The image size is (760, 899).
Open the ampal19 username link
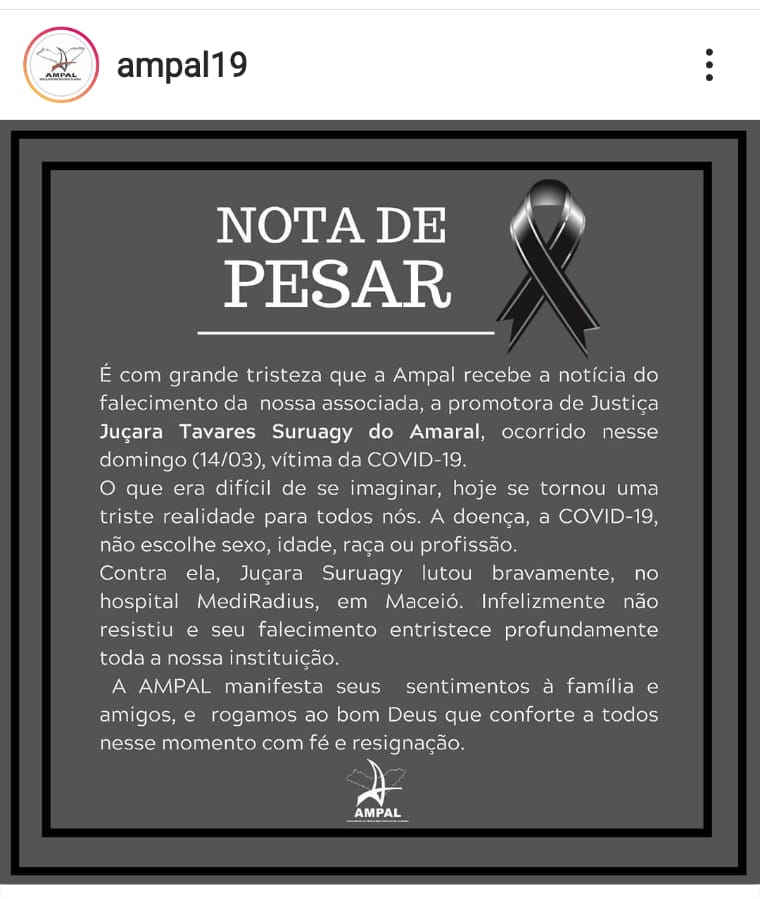tap(182, 66)
